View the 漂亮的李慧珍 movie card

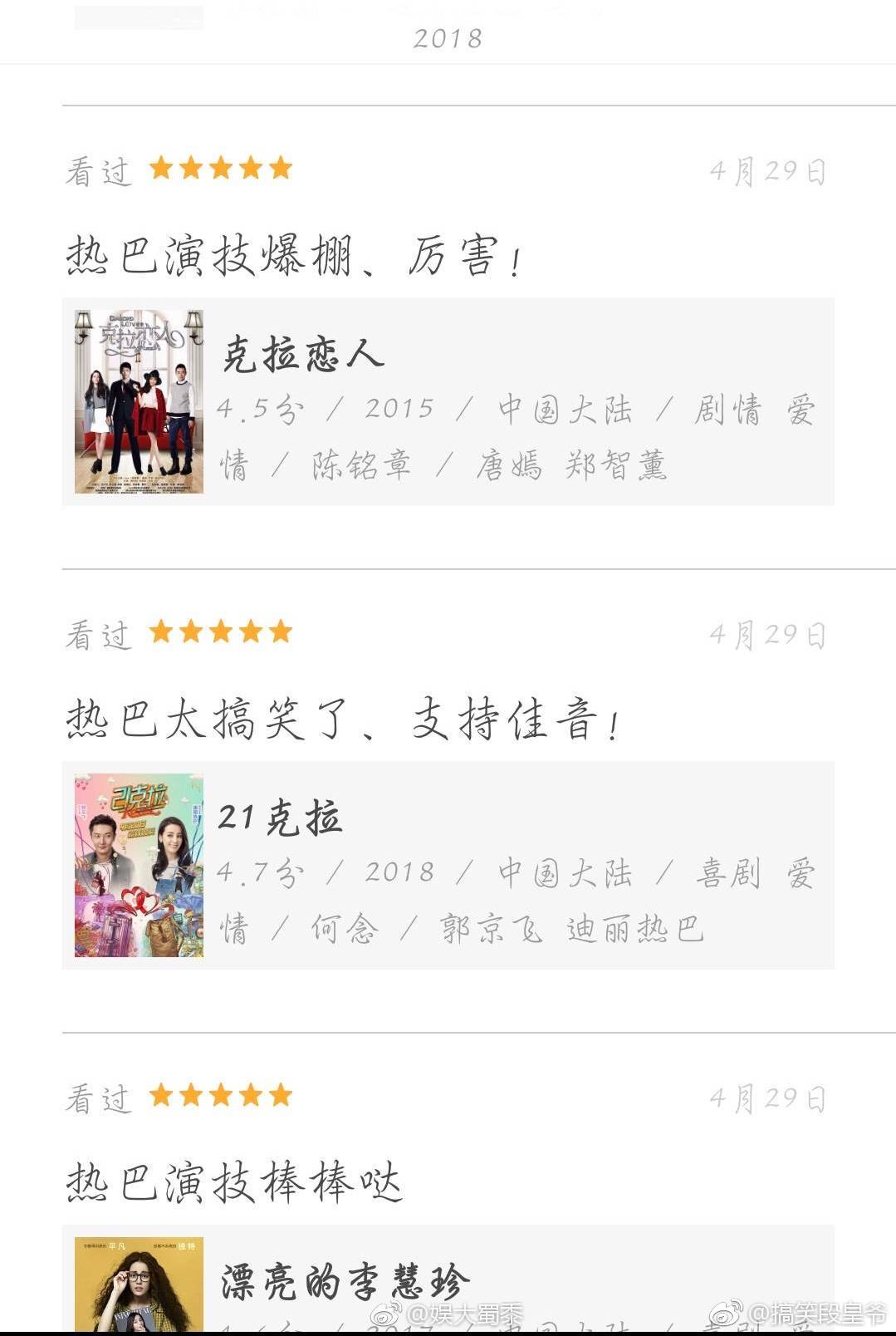click(448, 1280)
